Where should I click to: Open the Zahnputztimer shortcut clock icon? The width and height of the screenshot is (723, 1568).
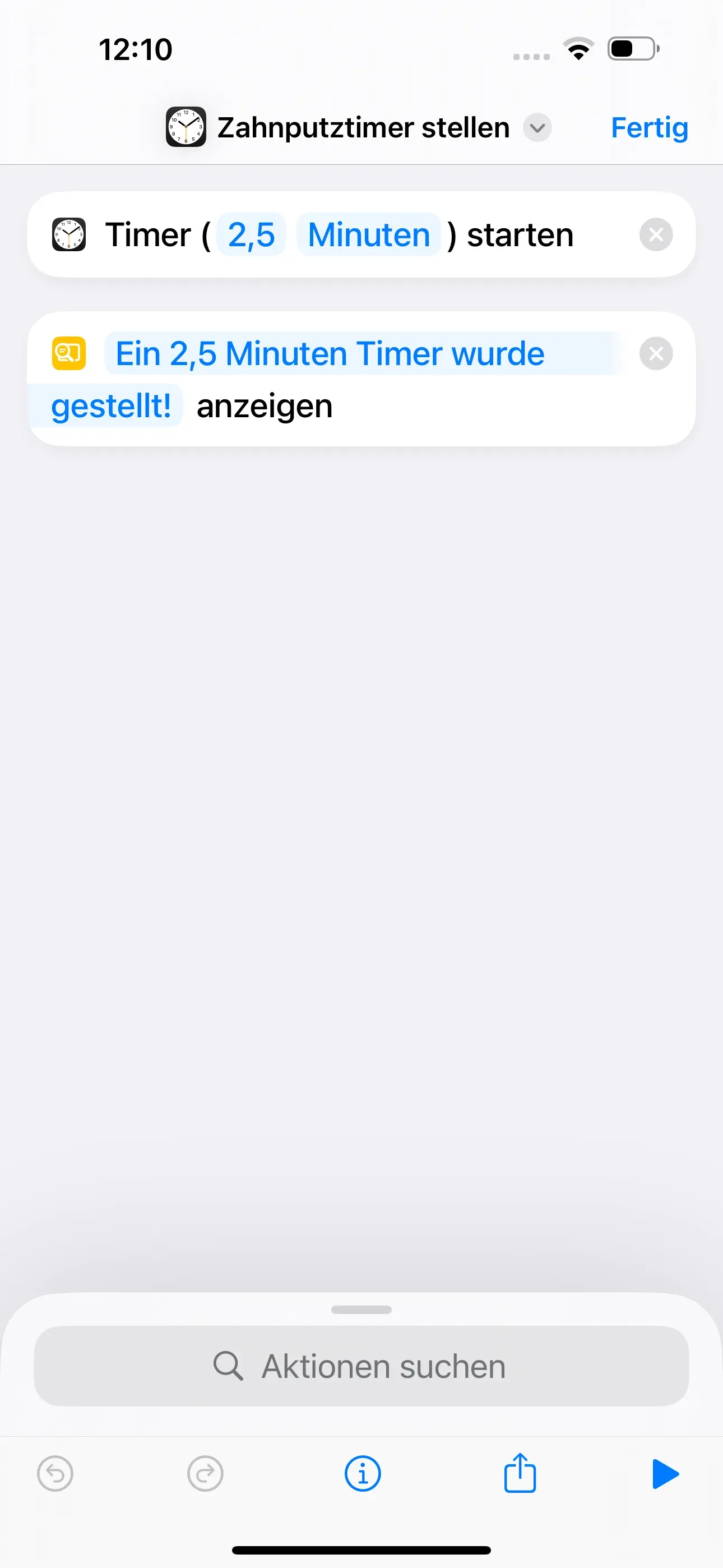[x=186, y=127]
